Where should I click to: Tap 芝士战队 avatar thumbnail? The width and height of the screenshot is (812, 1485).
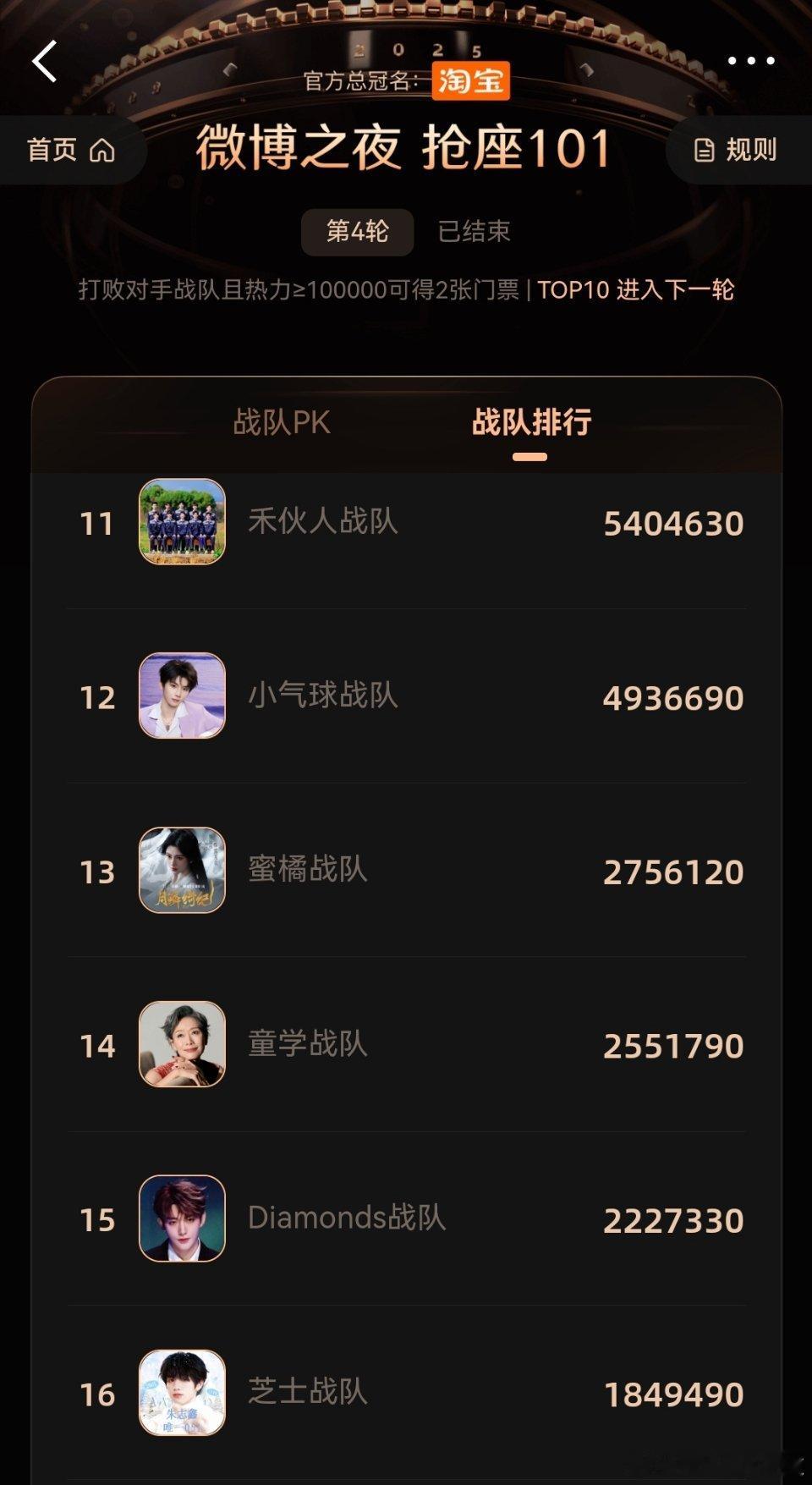coord(181,1394)
